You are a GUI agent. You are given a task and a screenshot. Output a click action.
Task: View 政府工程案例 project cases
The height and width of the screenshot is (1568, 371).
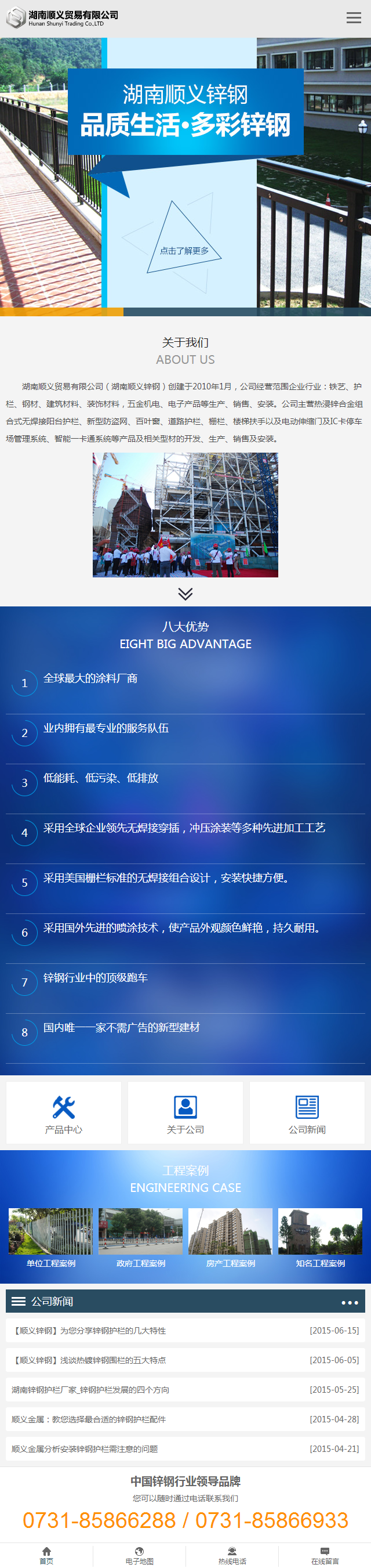(140, 1238)
